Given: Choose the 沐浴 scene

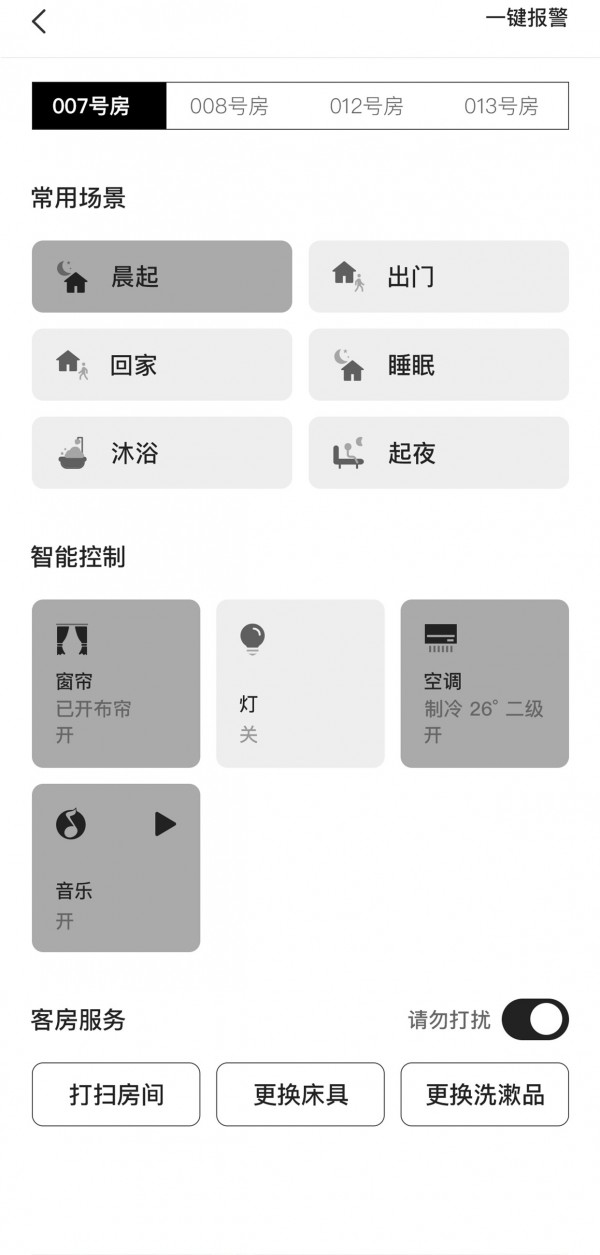Looking at the screenshot, I should (162, 453).
